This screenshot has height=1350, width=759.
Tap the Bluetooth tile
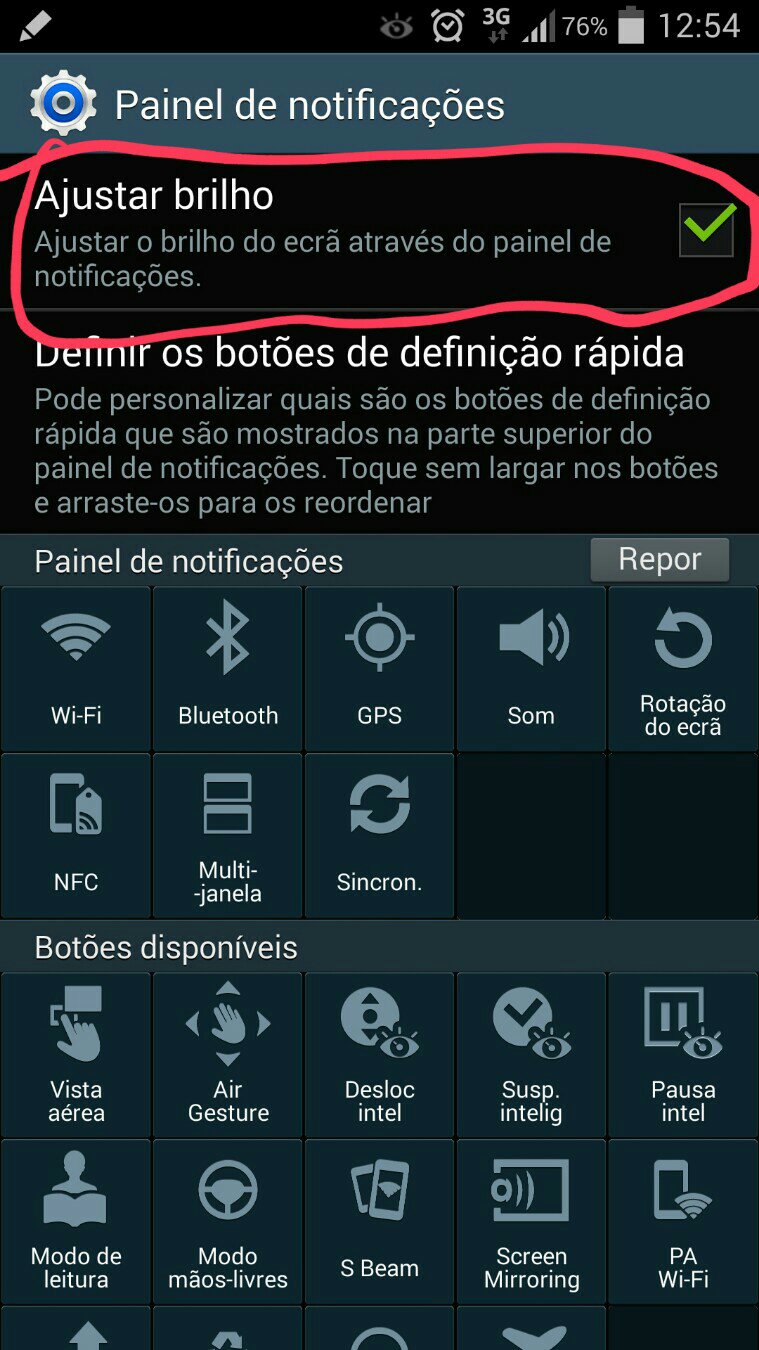tap(228, 668)
